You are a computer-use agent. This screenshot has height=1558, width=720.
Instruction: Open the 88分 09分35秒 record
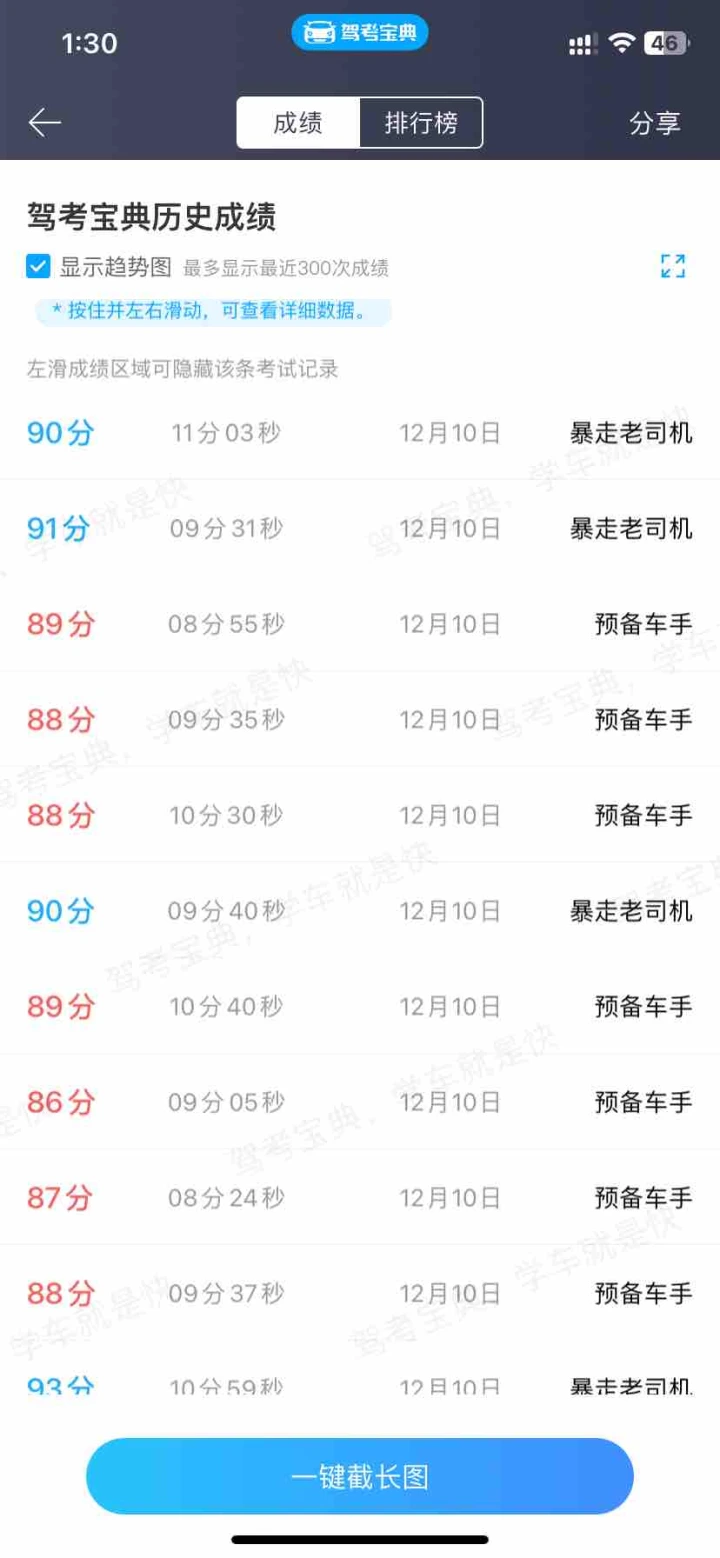360,719
